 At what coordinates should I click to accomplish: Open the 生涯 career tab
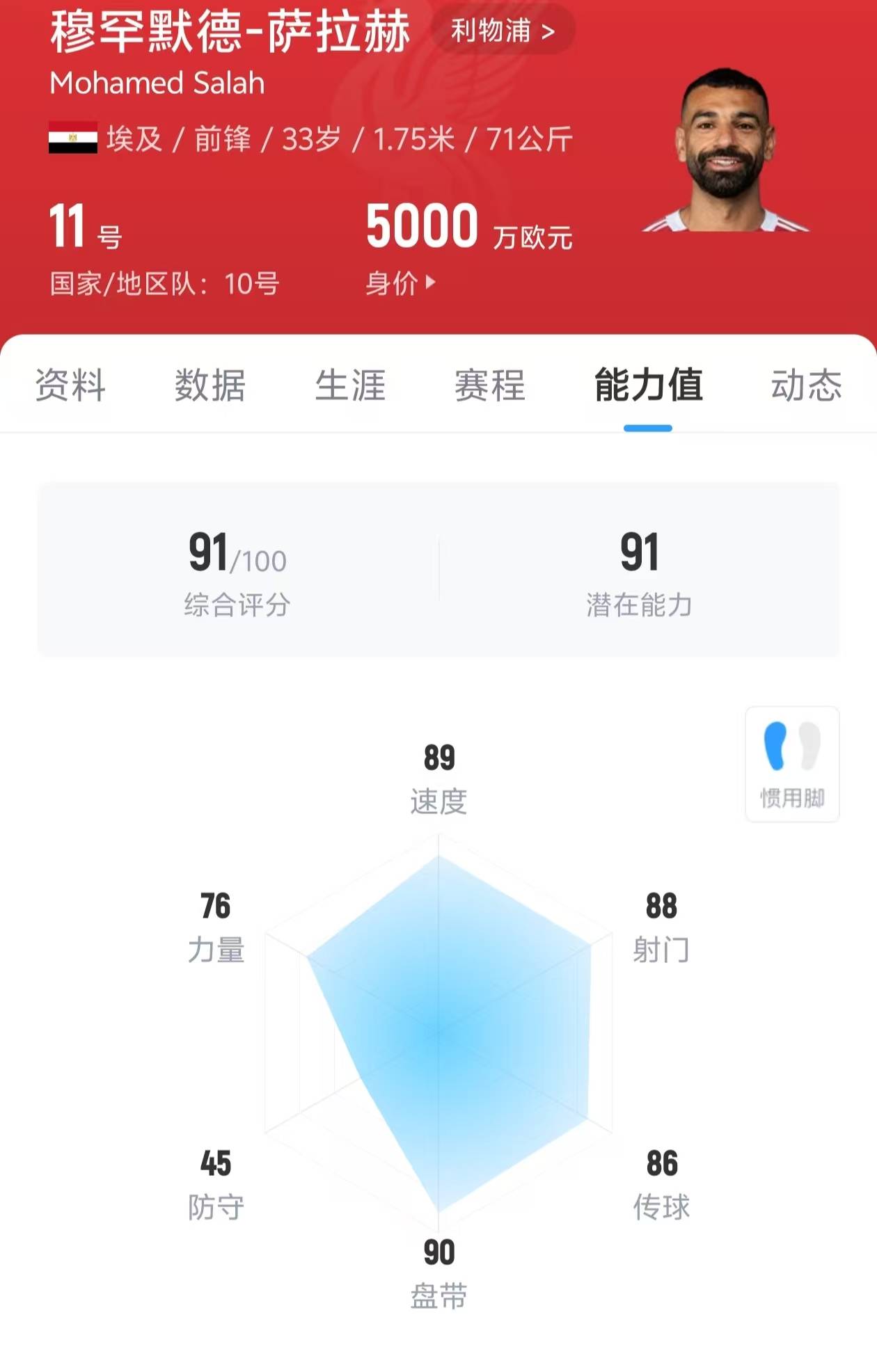pyautogui.click(x=350, y=385)
